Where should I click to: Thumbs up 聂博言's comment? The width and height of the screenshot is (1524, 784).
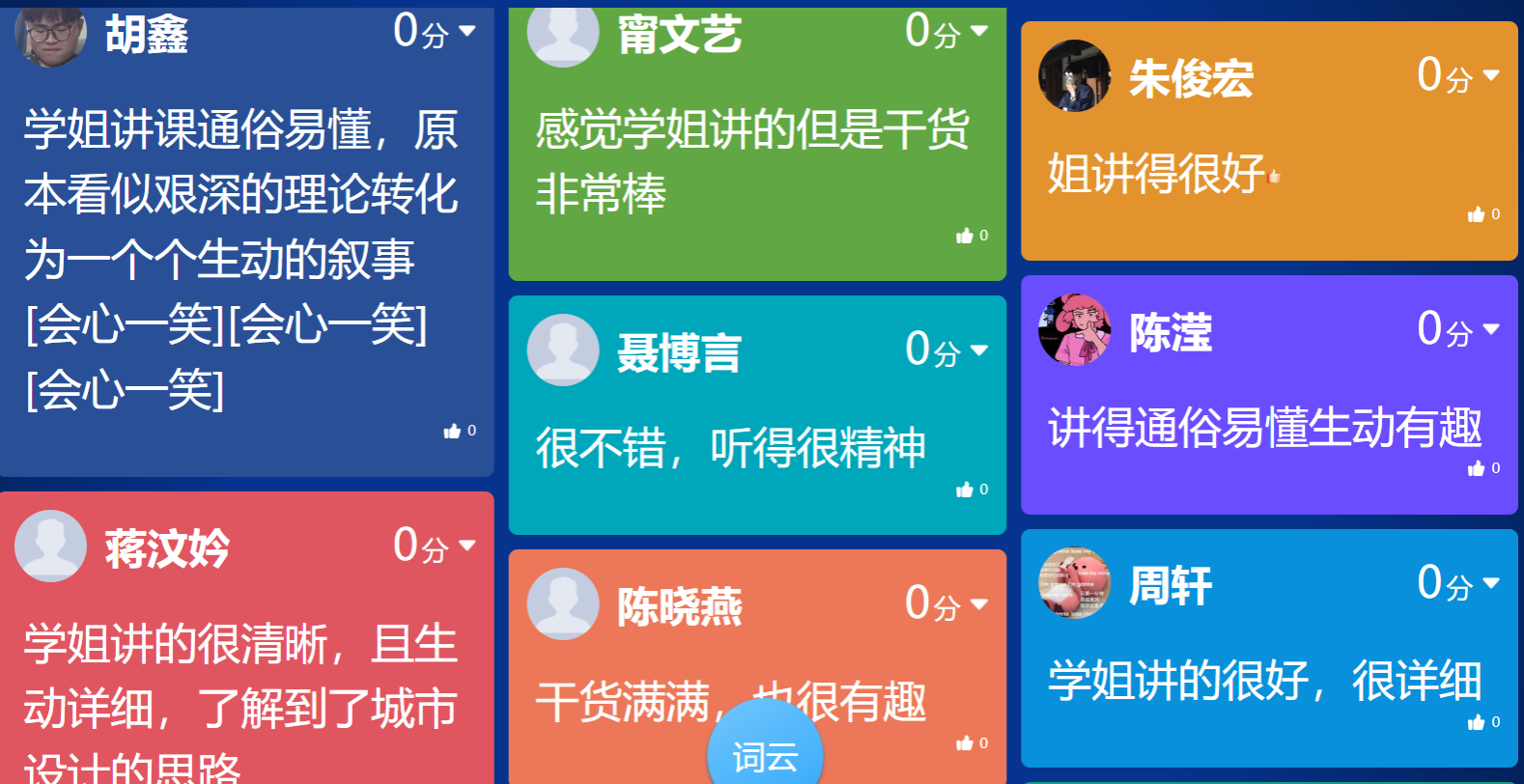(964, 490)
